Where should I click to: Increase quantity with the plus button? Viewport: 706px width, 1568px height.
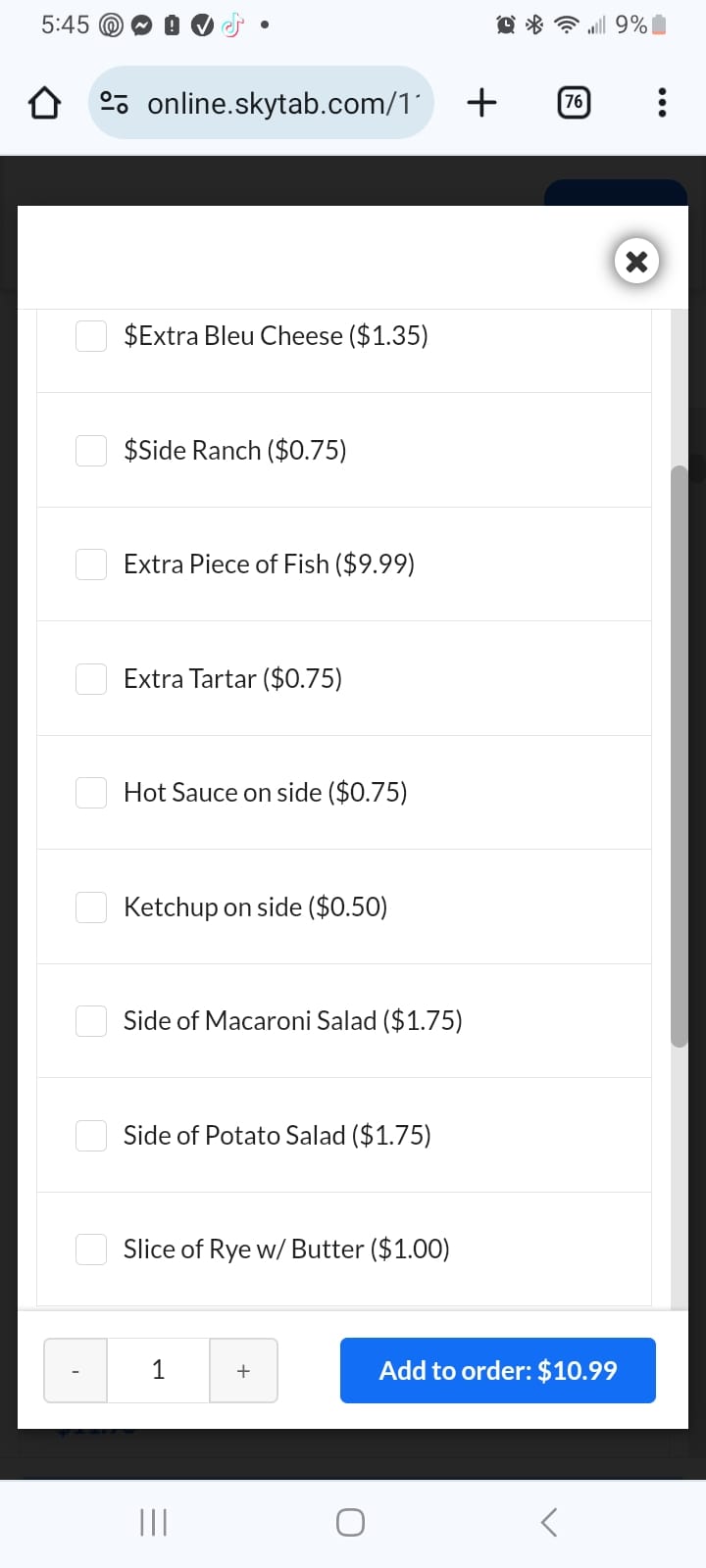point(243,1371)
